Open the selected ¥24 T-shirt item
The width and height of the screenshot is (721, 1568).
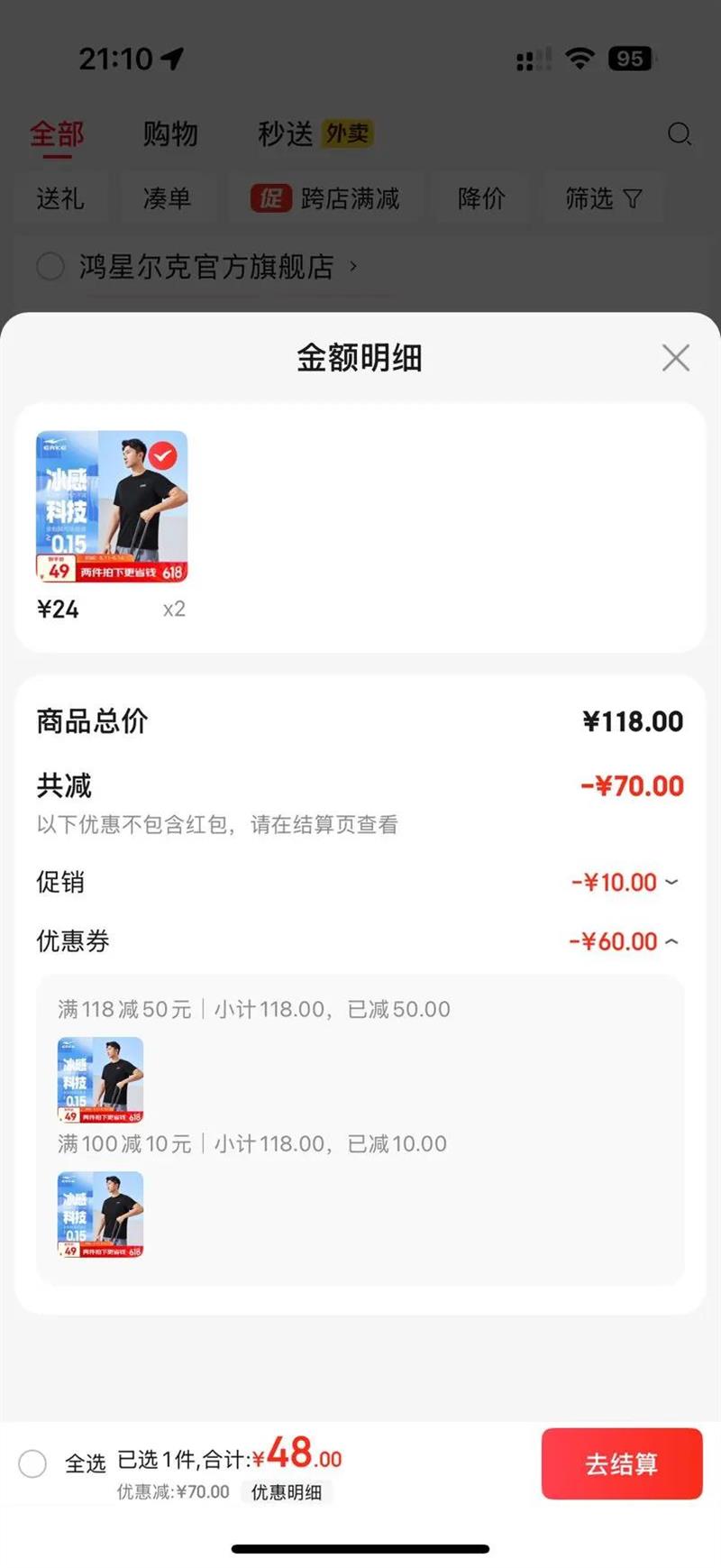(x=112, y=507)
